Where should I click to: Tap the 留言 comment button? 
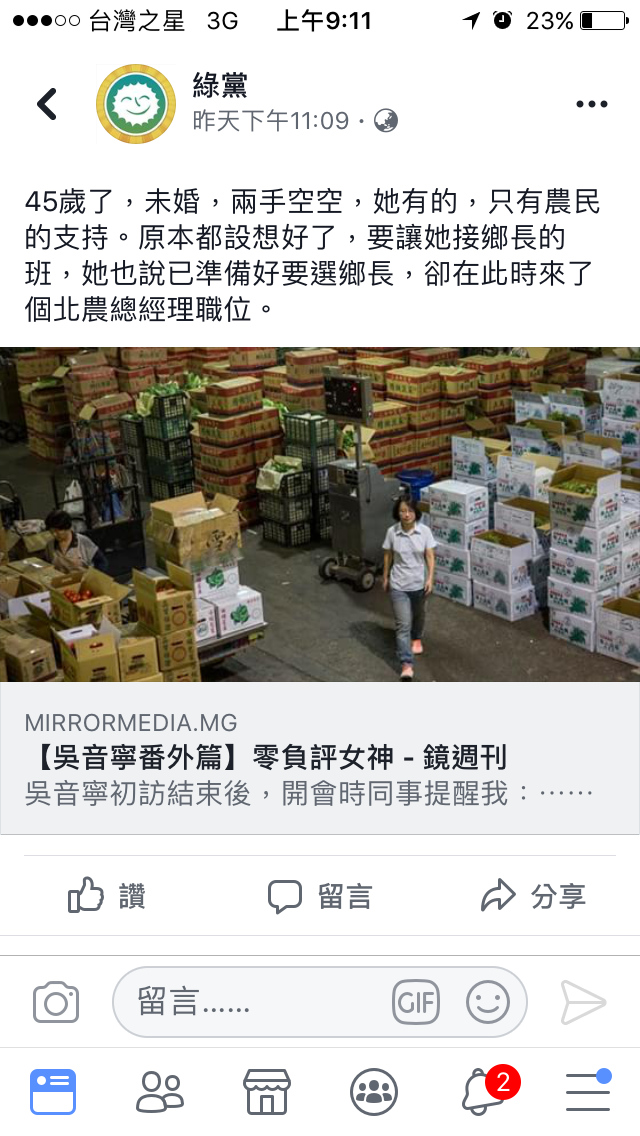pyautogui.click(x=320, y=896)
